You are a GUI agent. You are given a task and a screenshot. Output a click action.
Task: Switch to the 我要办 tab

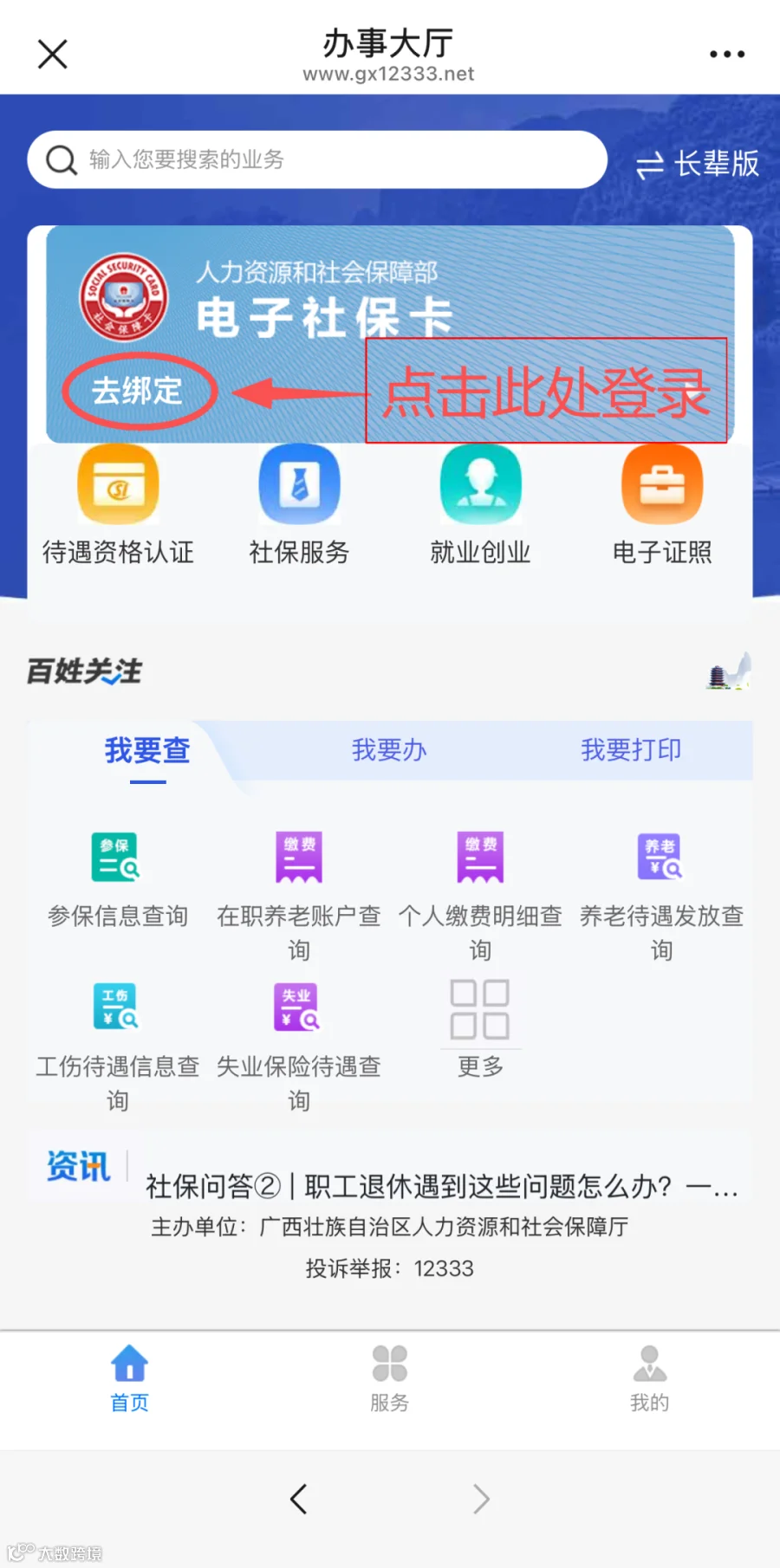click(x=389, y=749)
